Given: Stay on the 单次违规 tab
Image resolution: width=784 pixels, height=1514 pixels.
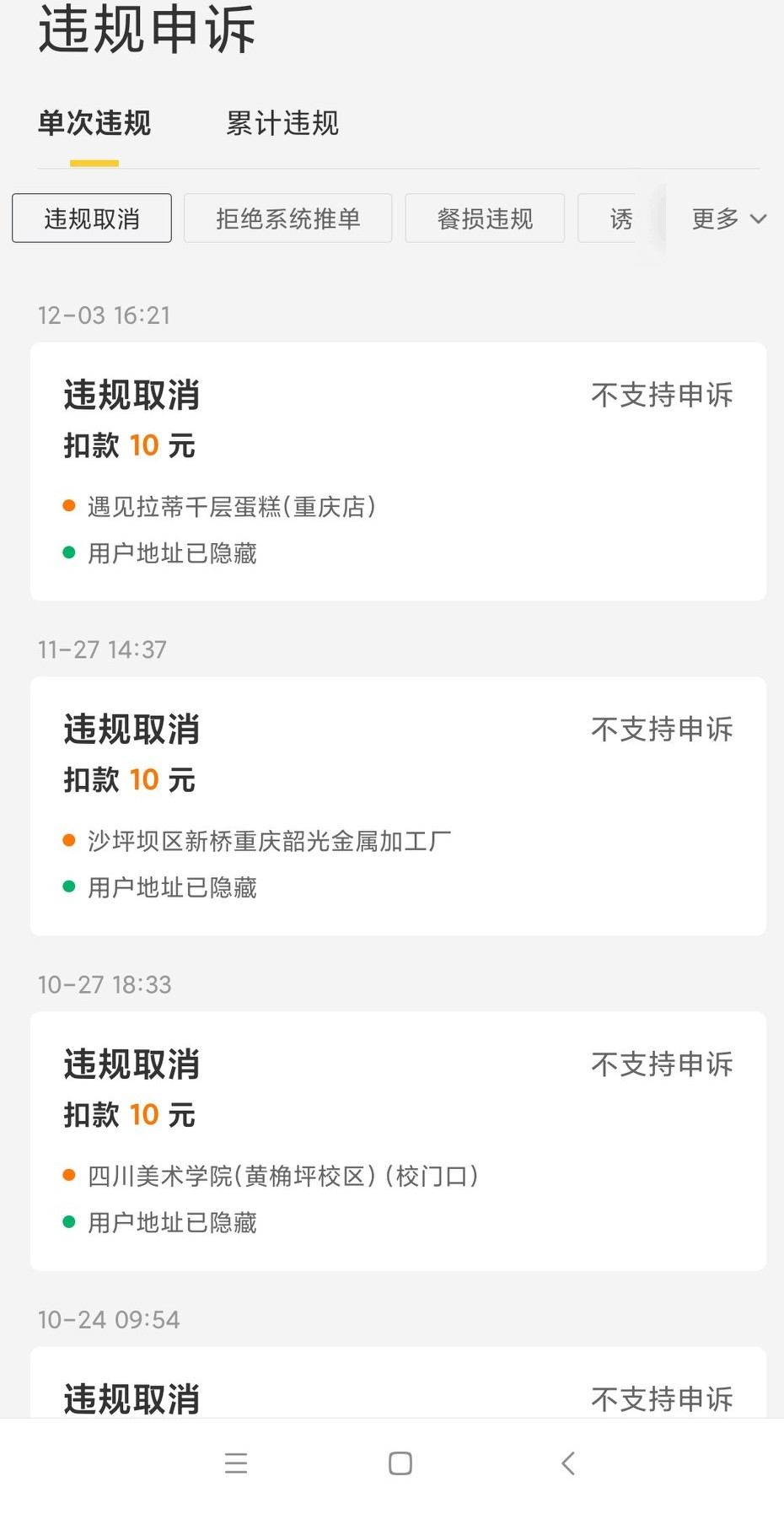Looking at the screenshot, I should (93, 124).
